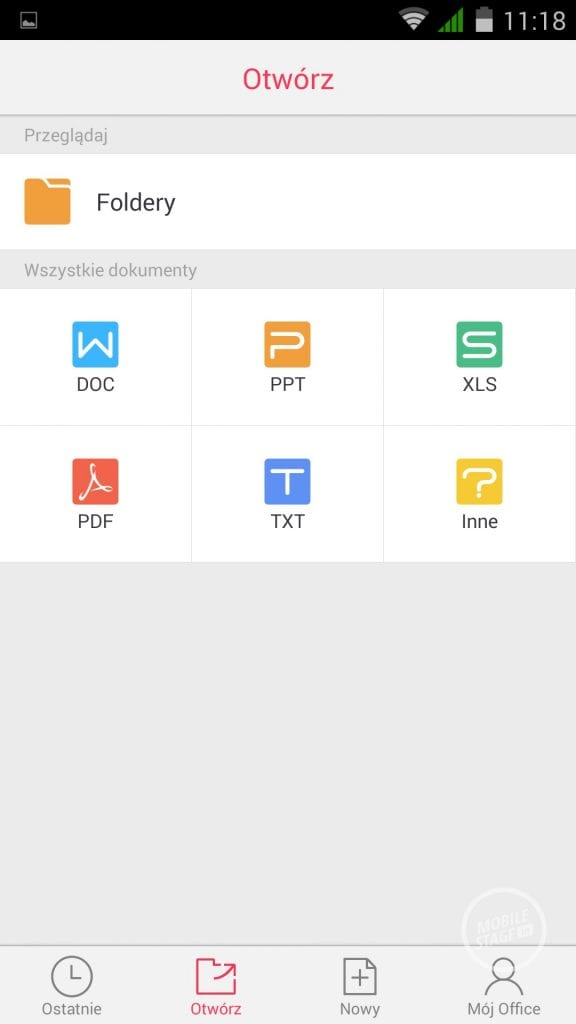
Task: Tap the Inne category
Action: 480,494
